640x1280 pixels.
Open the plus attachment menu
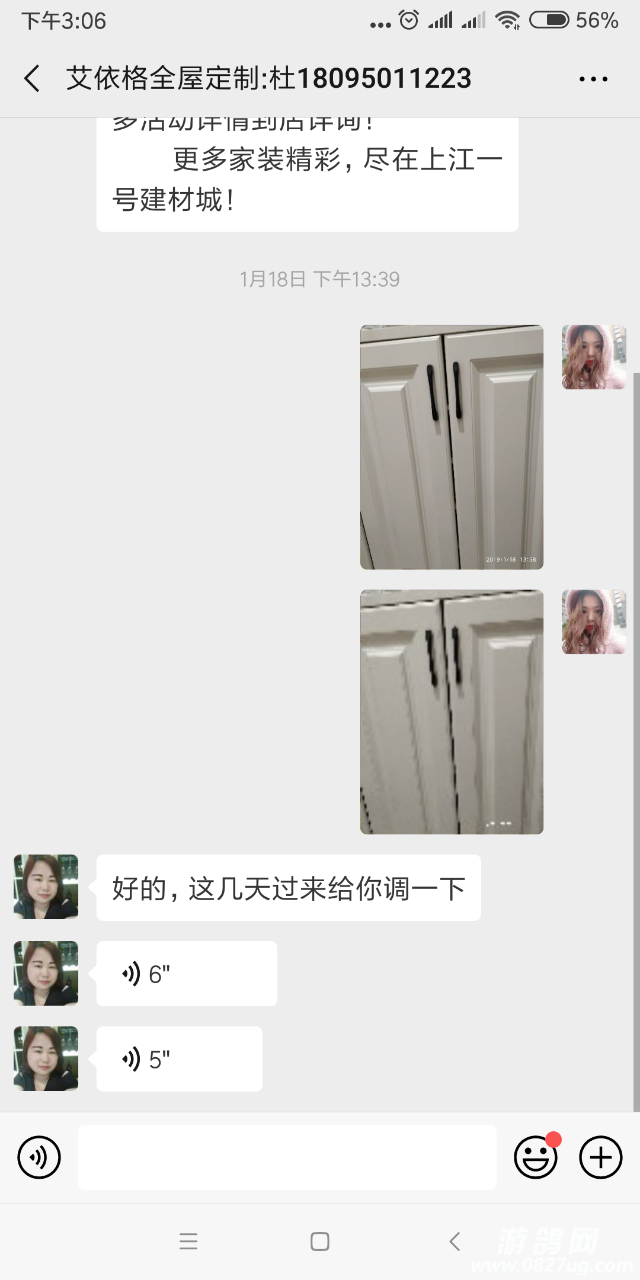(x=600, y=1158)
